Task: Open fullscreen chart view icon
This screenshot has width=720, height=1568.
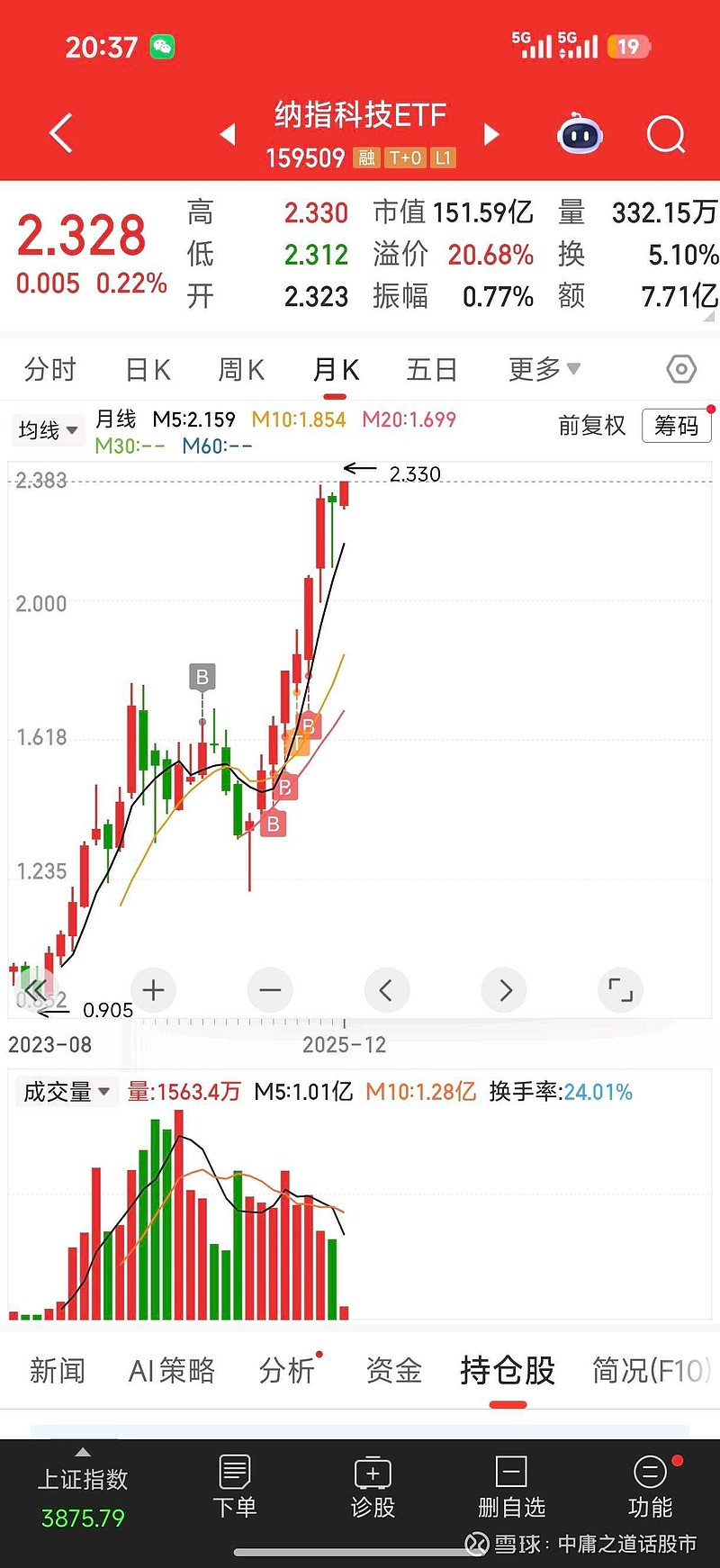Action: pos(621,990)
